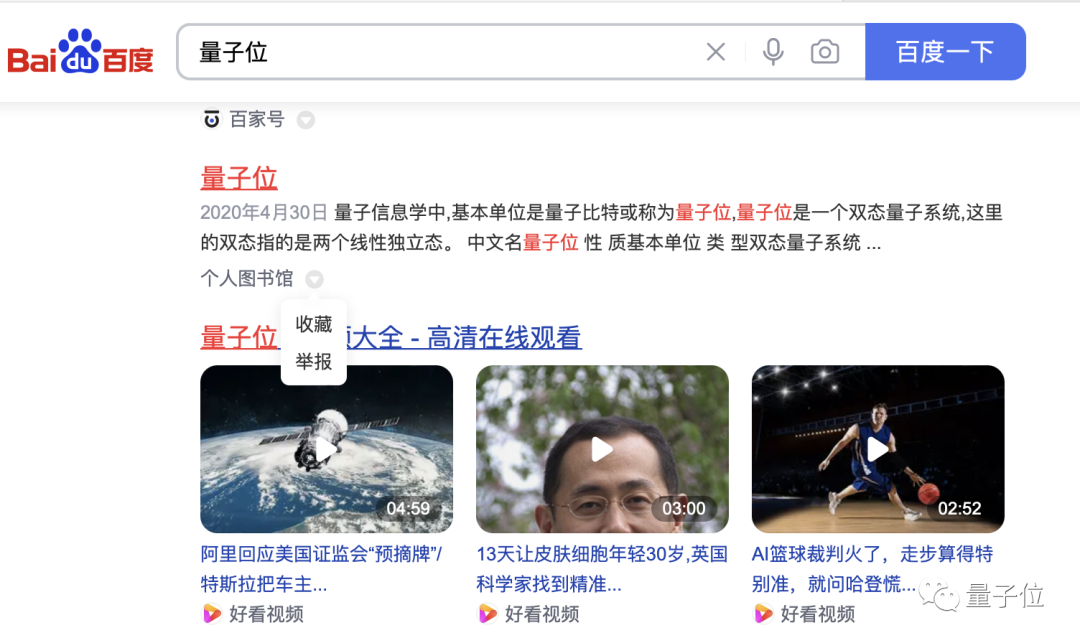The height and width of the screenshot is (643, 1080).
Task: Clear the search text with the X icon
Action: point(716,52)
